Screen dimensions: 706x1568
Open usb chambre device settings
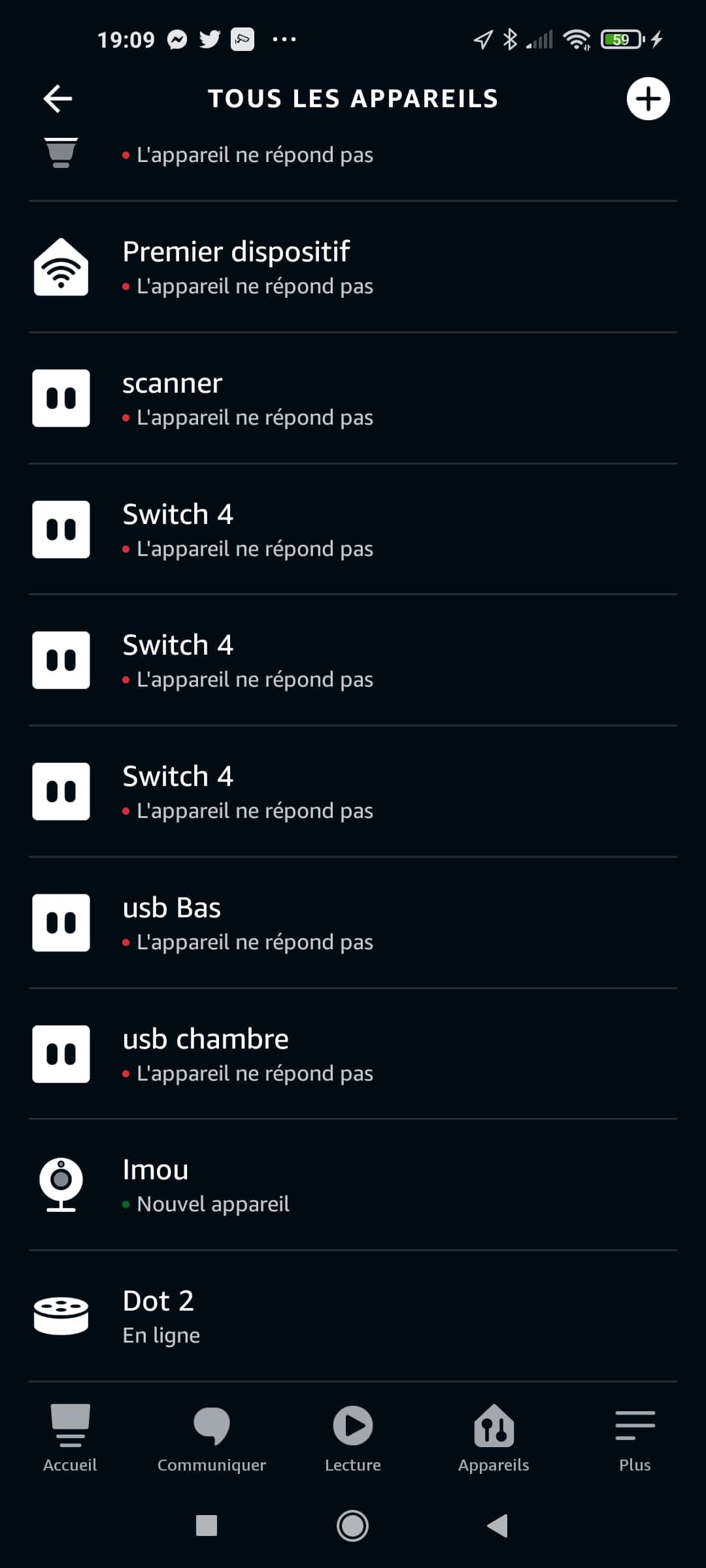[x=353, y=1054]
